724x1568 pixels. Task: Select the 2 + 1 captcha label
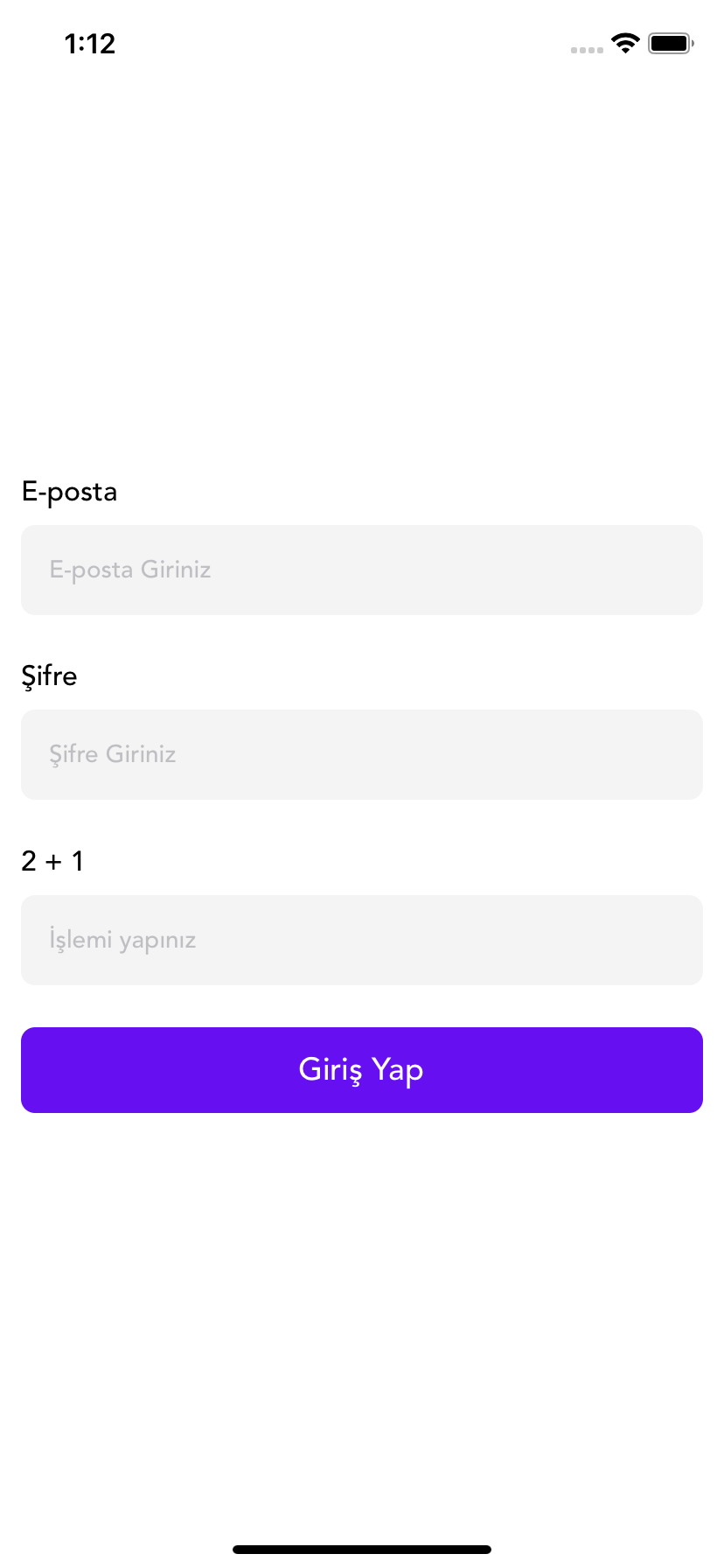[x=52, y=861]
